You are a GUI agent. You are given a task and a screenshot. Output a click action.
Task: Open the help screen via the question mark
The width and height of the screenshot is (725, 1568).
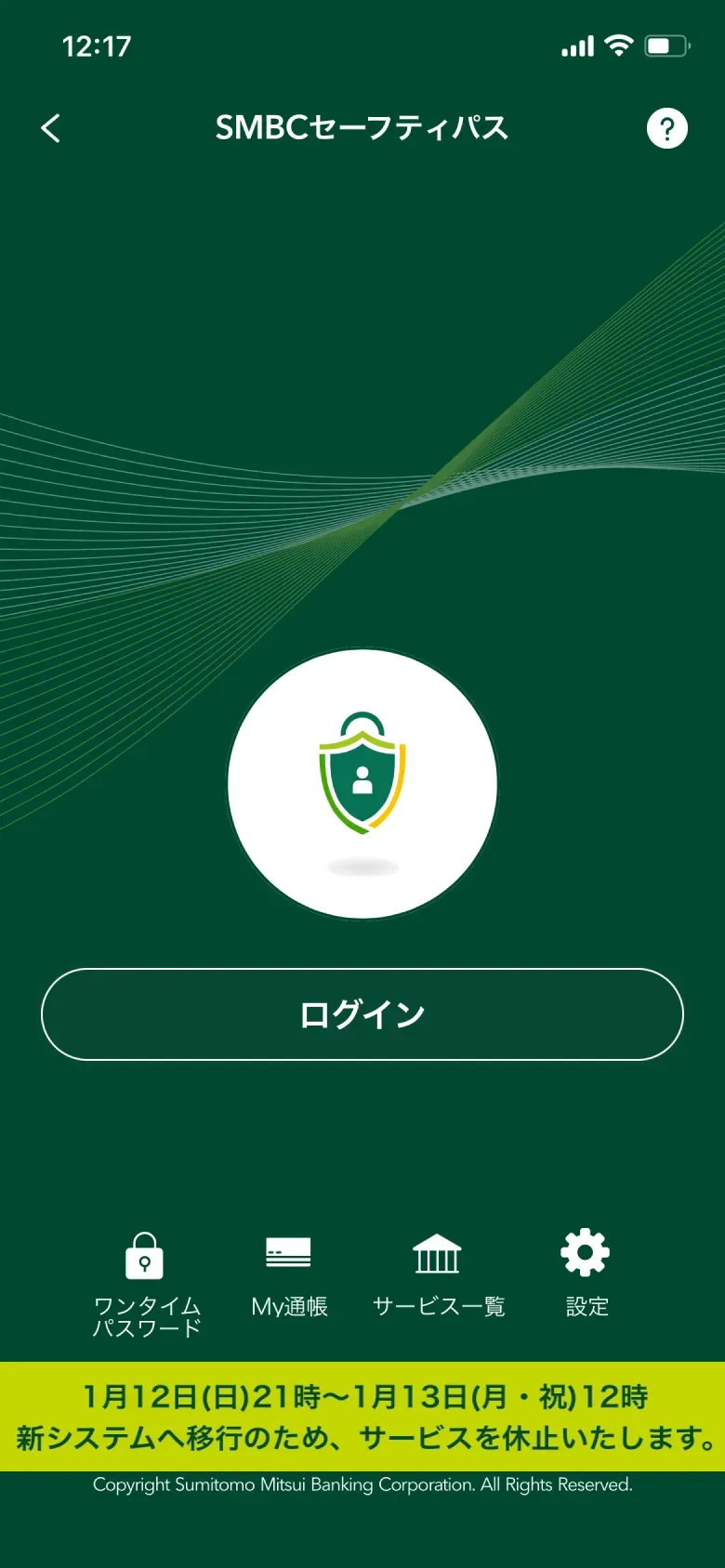(x=667, y=128)
